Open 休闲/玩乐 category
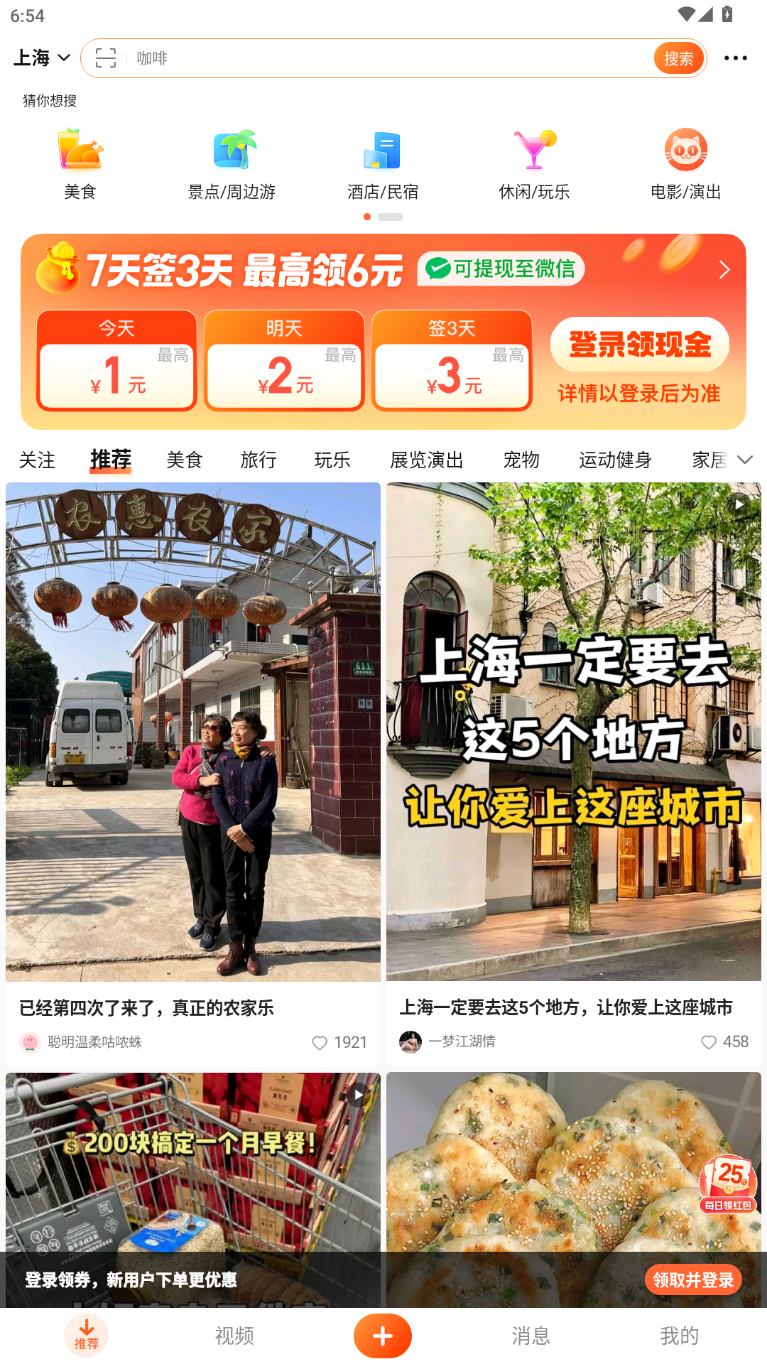 pyautogui.click(x=534, y=165)
